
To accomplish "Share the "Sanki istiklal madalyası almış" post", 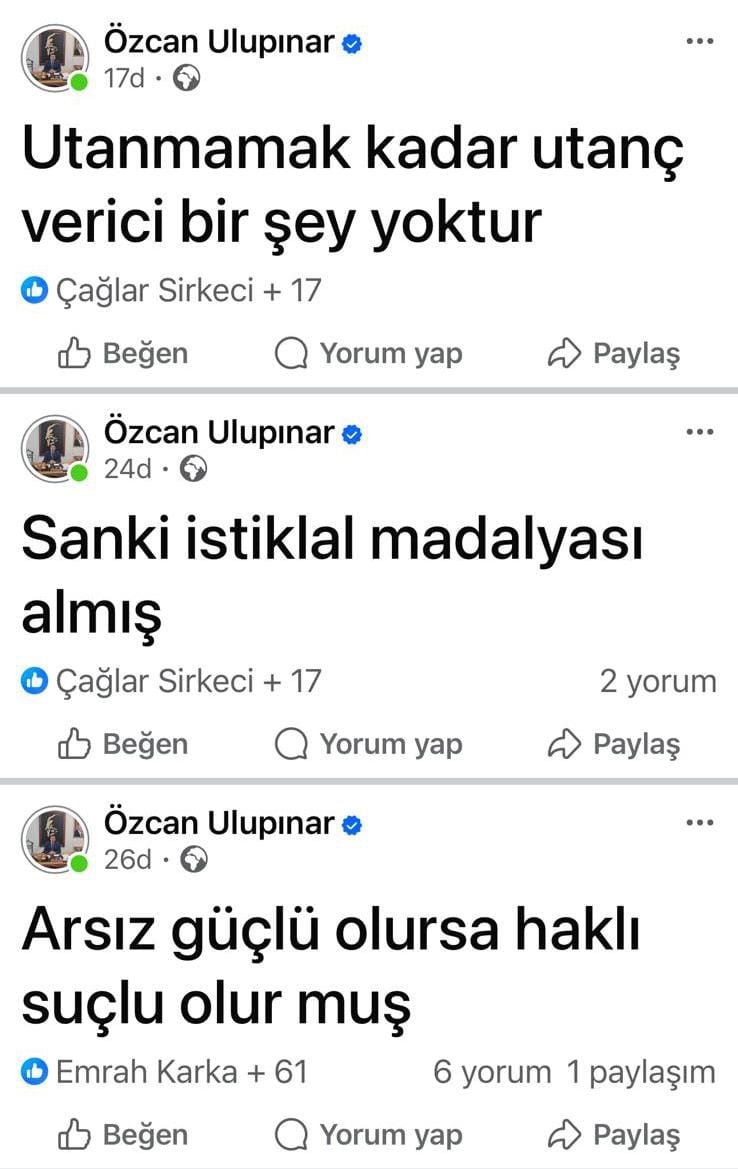I will [614, 744].
